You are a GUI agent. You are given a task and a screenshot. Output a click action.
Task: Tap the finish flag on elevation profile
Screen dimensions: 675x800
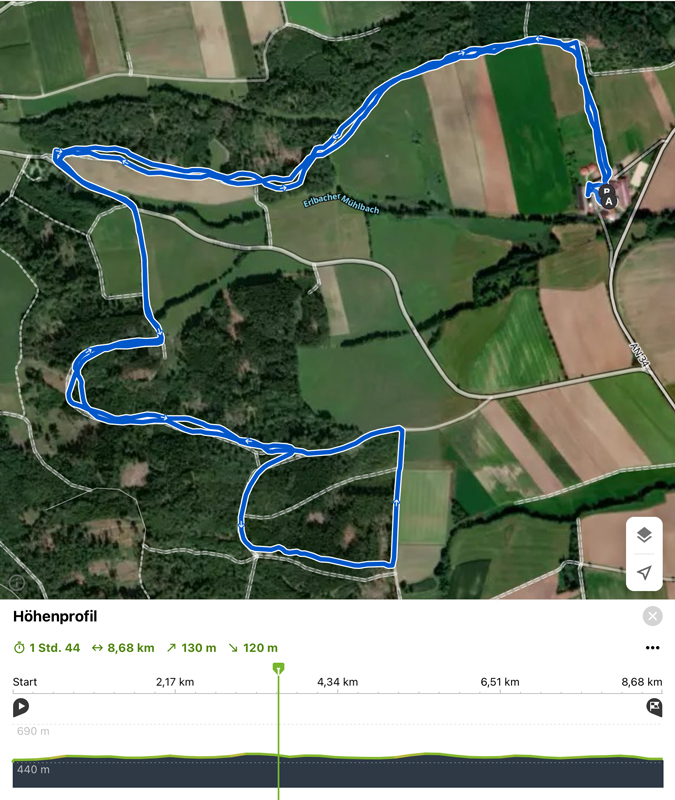click(654, 707)
